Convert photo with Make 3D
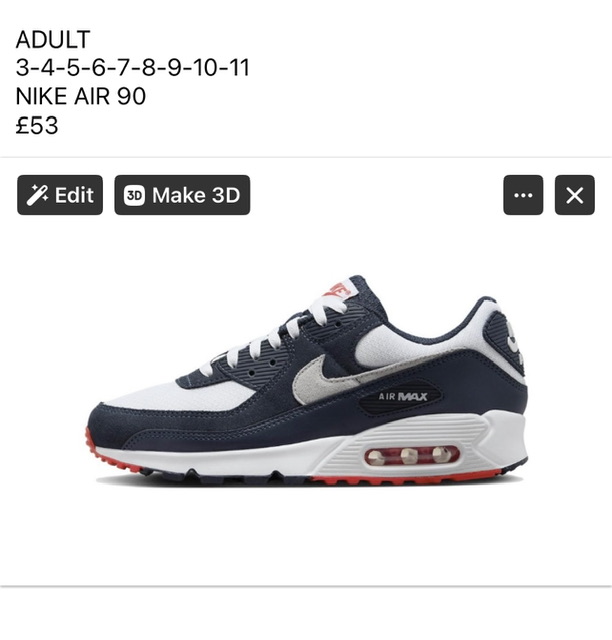This screenshot has height=640, width=612. (x=182, y=195)
